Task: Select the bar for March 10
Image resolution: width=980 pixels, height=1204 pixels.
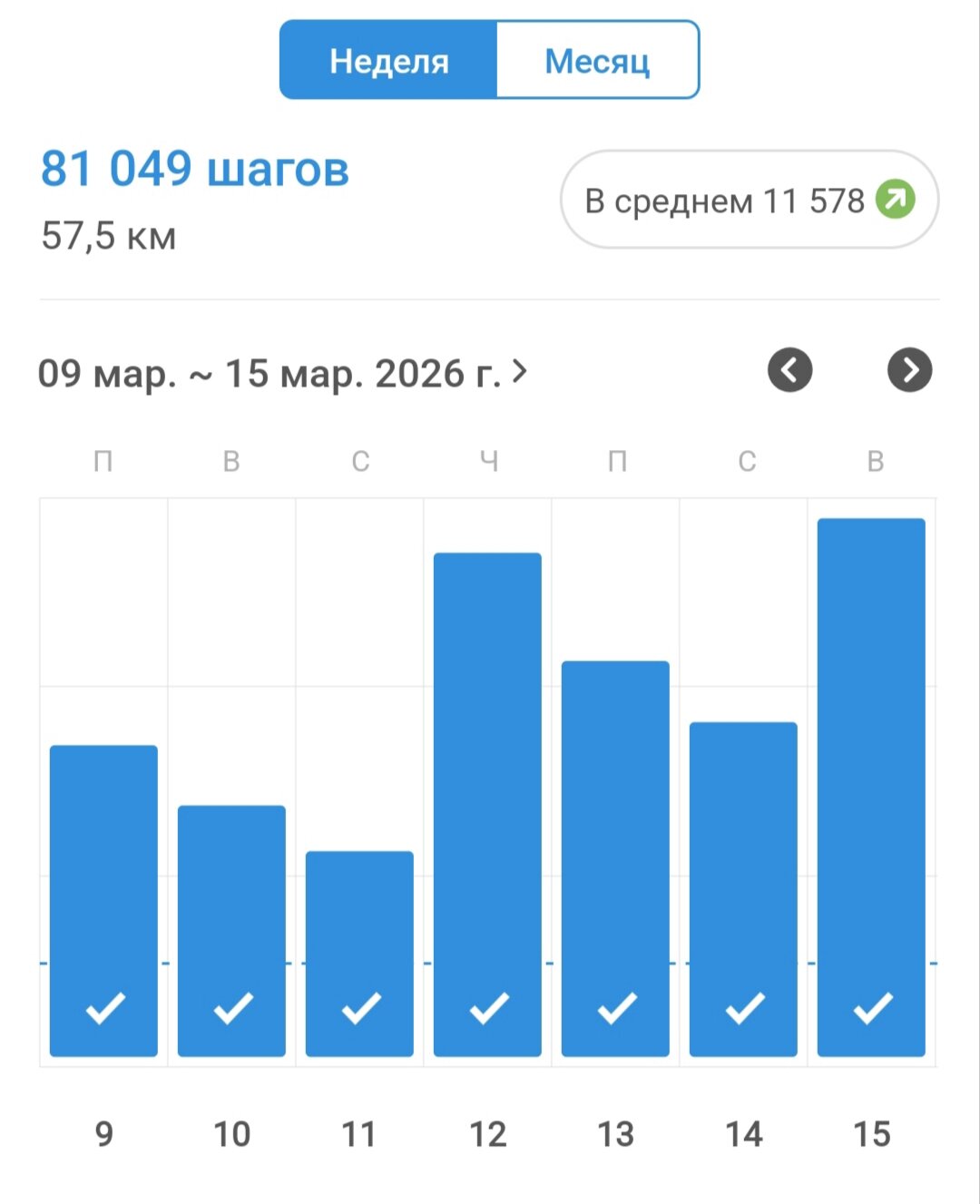Action: pos(231,930)
